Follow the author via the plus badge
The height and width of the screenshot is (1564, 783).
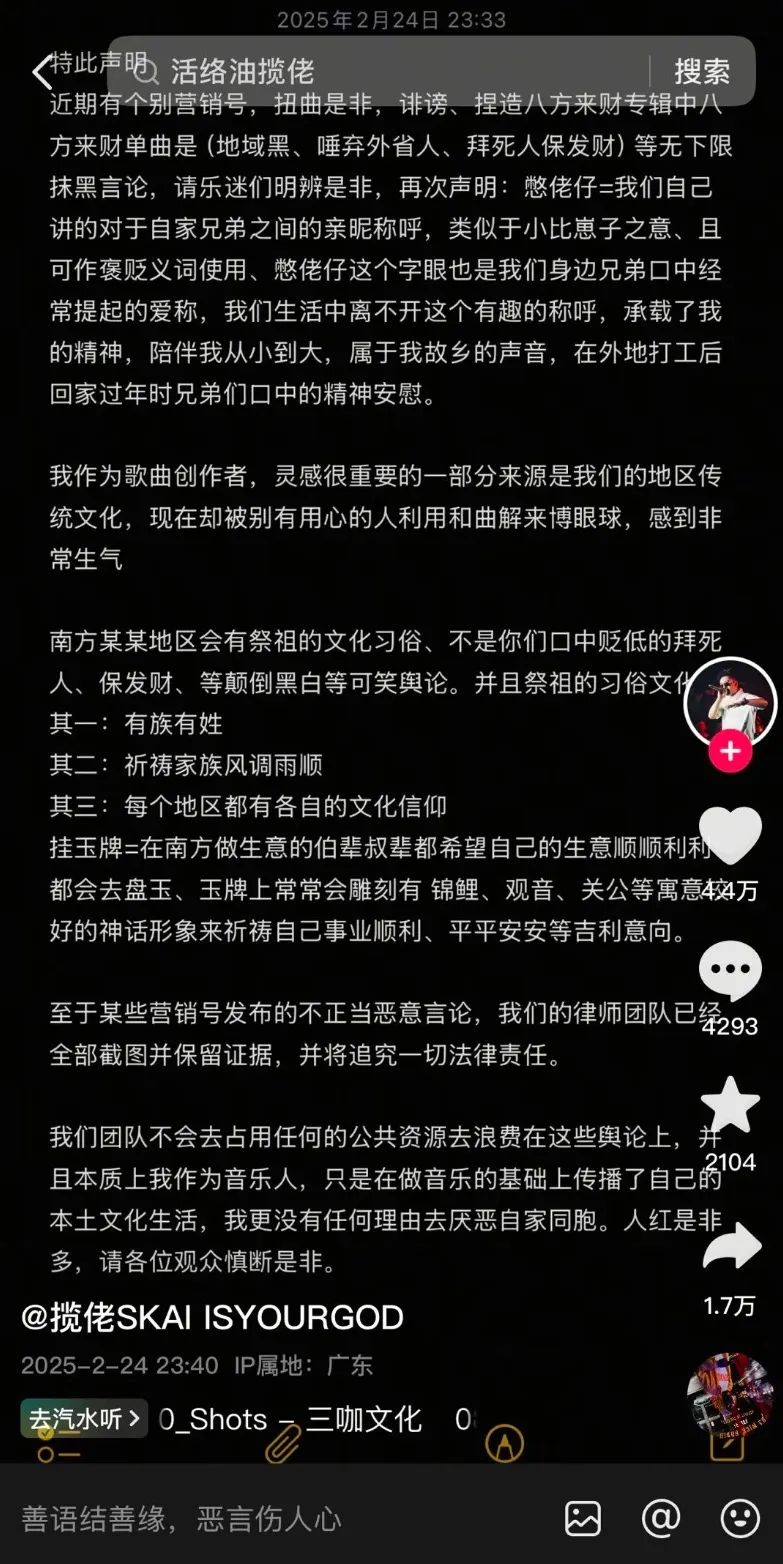click(730, 751)
